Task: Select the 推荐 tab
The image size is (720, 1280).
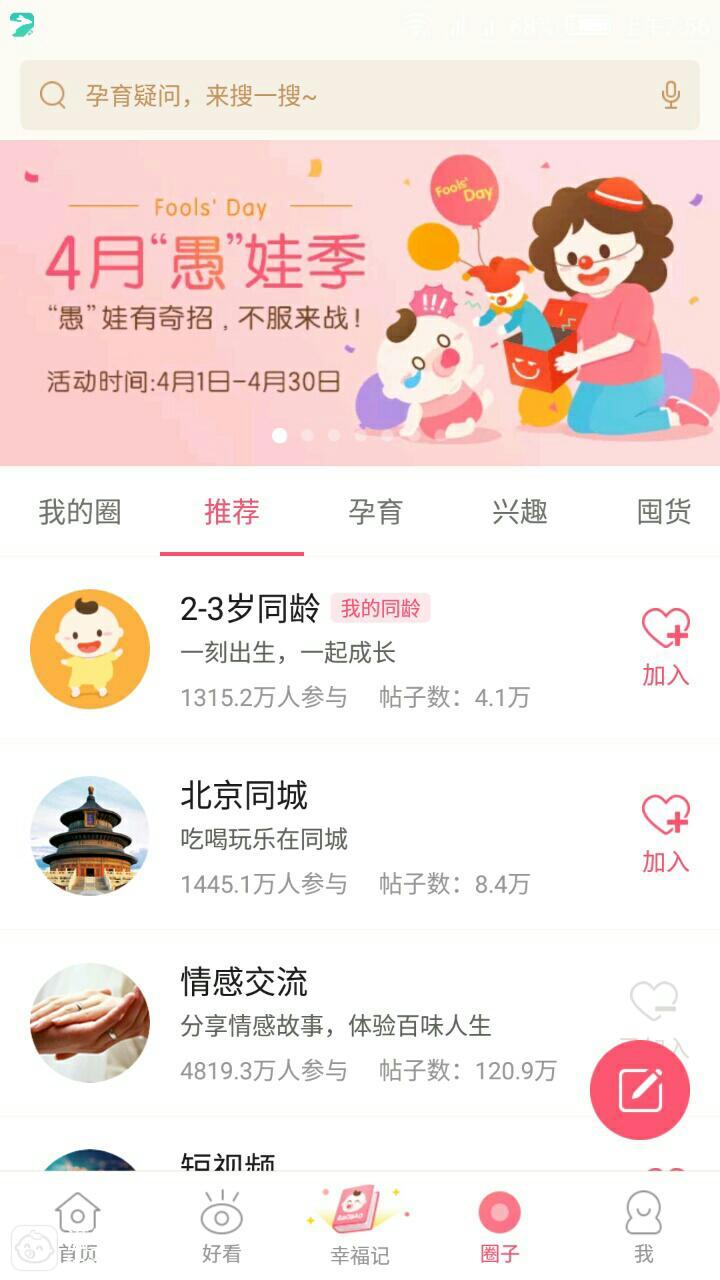Action: click(x=232, y=512)
